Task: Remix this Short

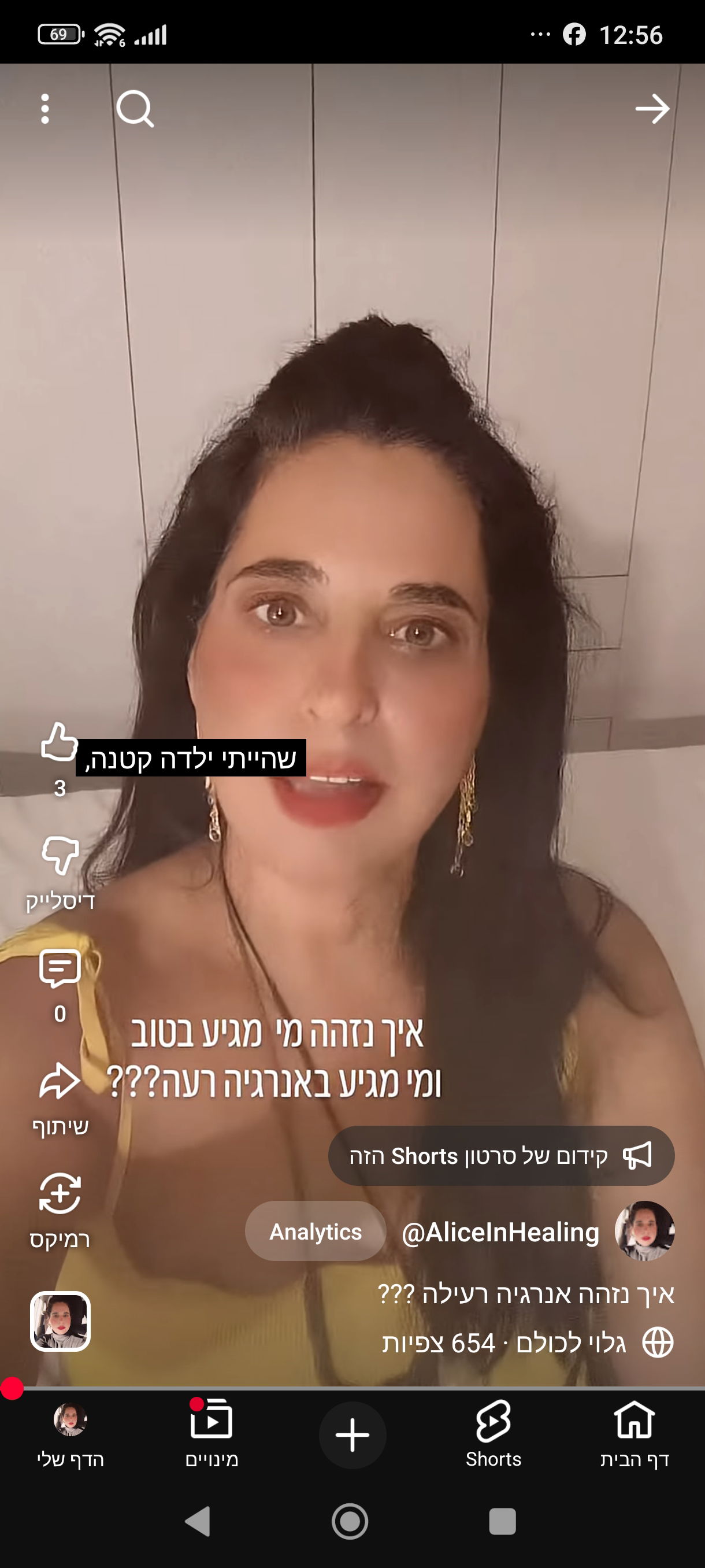Action: pos(60,1194)
